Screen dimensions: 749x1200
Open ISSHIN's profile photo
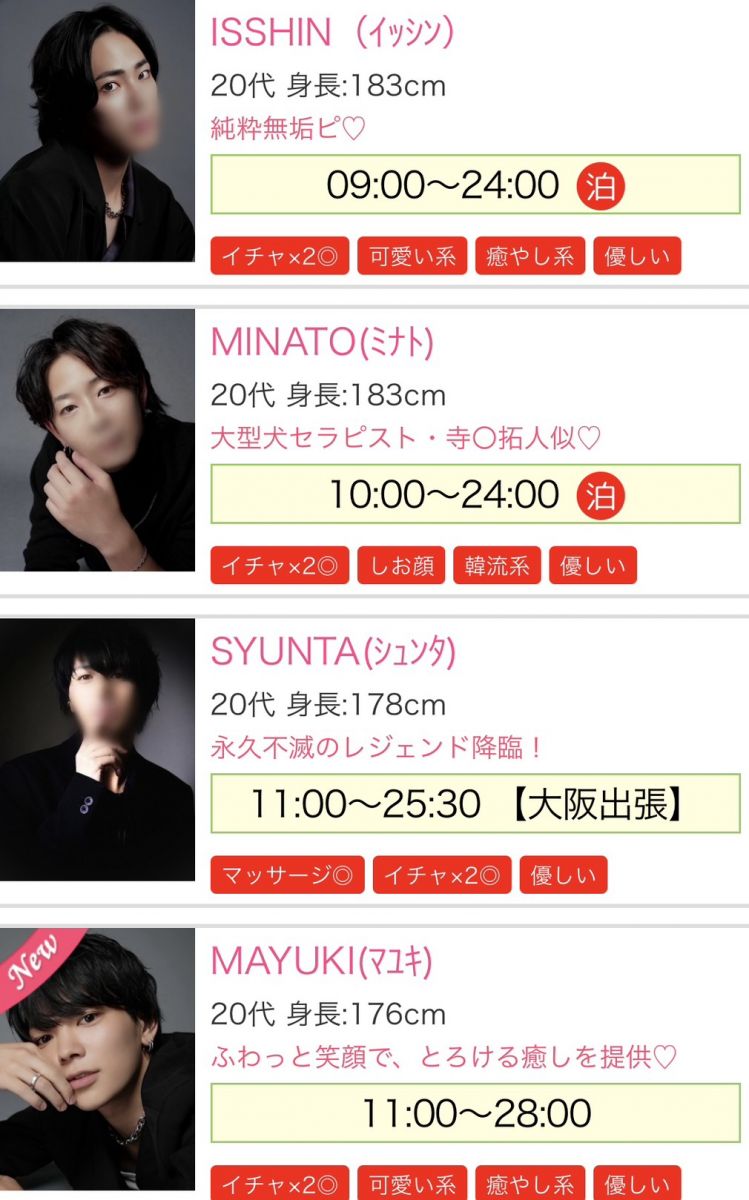tap(97, 130)
